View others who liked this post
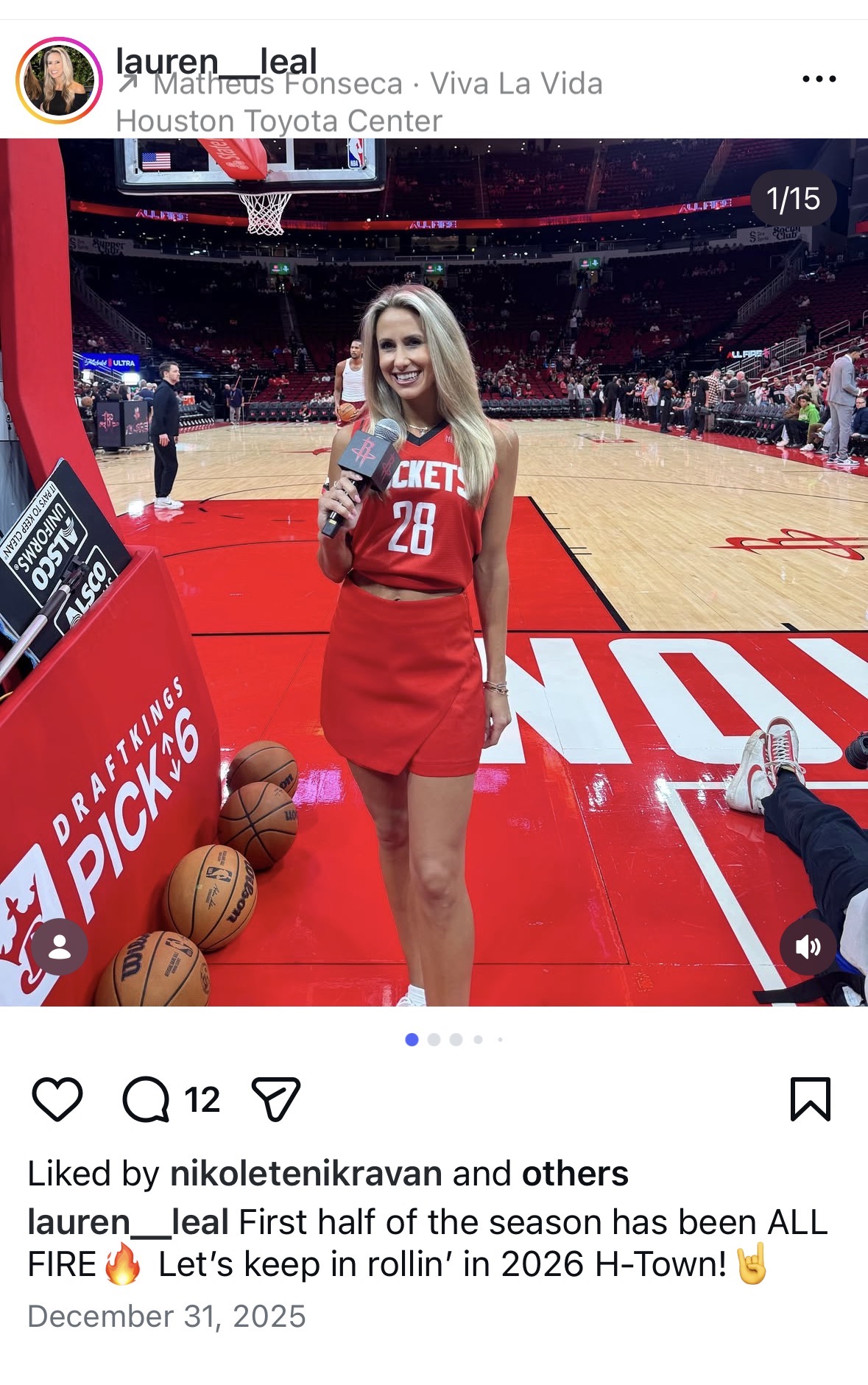The width and height of the screenshot is (868, 1385). point(575,1174)
